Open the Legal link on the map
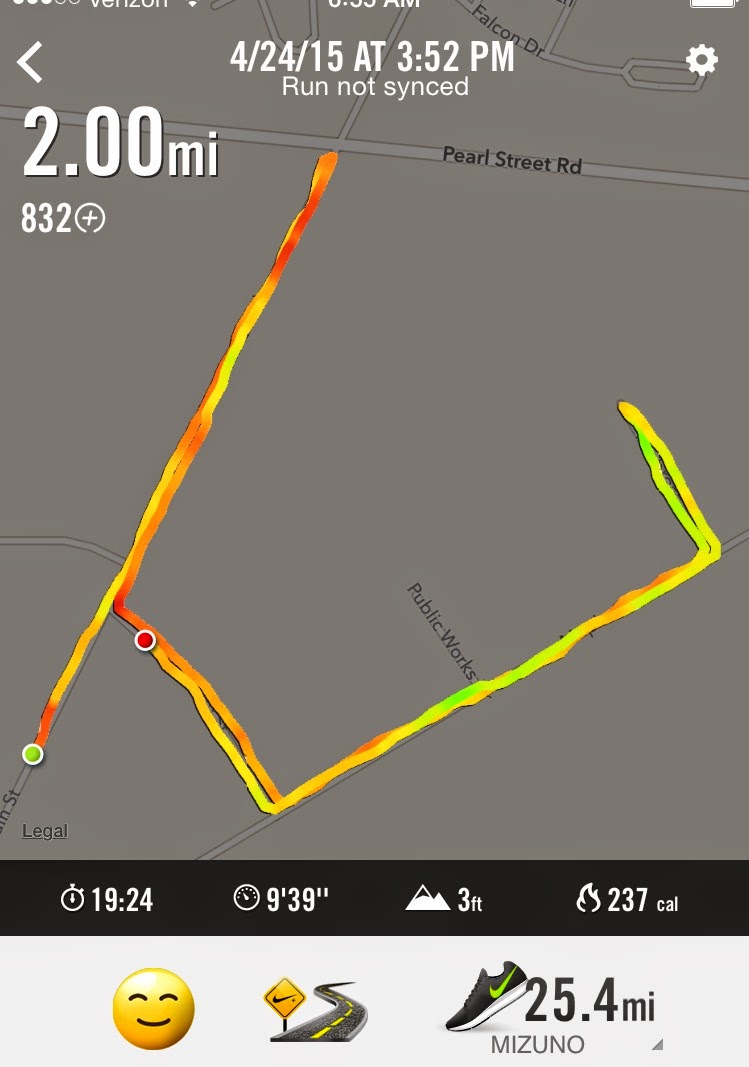The width and height of the screenshot is (749, 1067). pos(45,830)
